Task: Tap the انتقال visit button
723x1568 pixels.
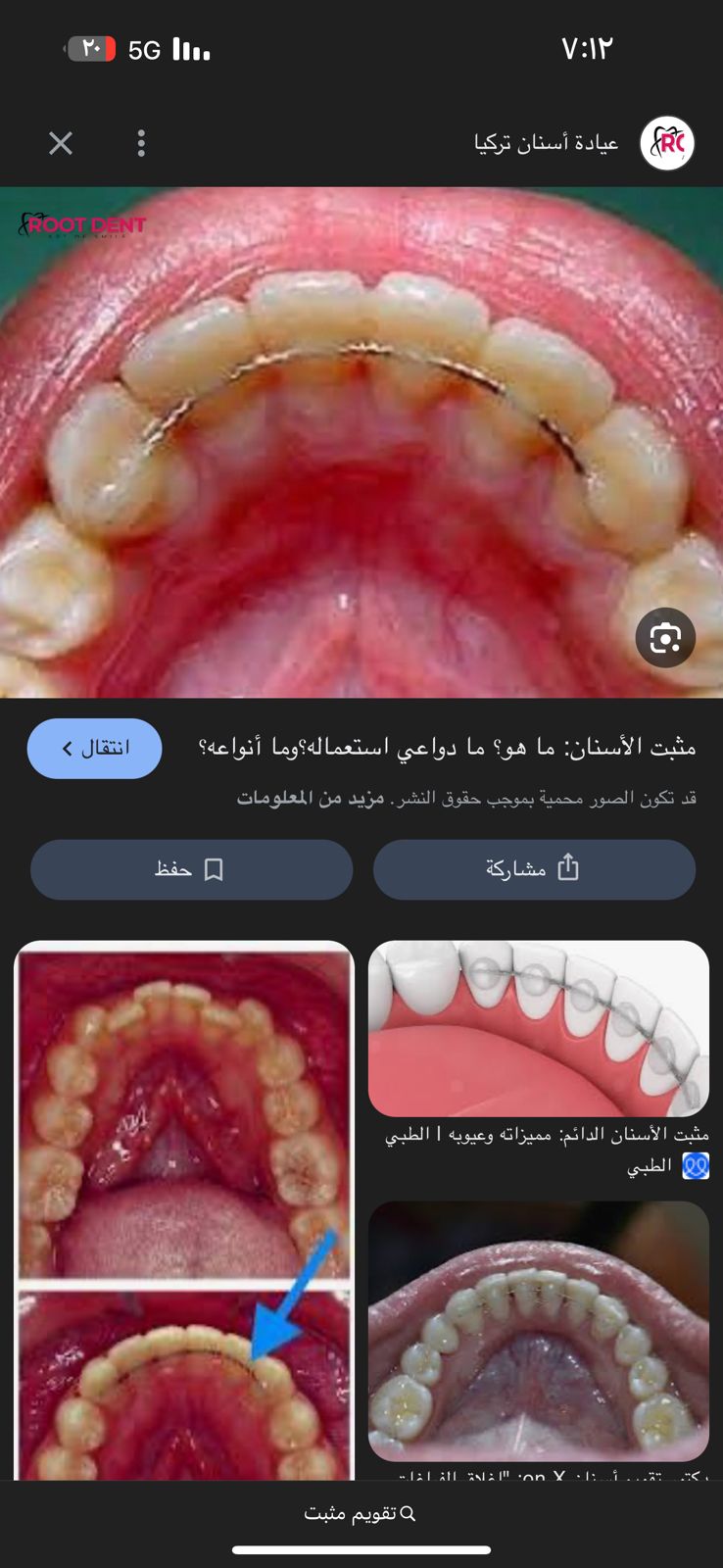Action: click(94, 749)
